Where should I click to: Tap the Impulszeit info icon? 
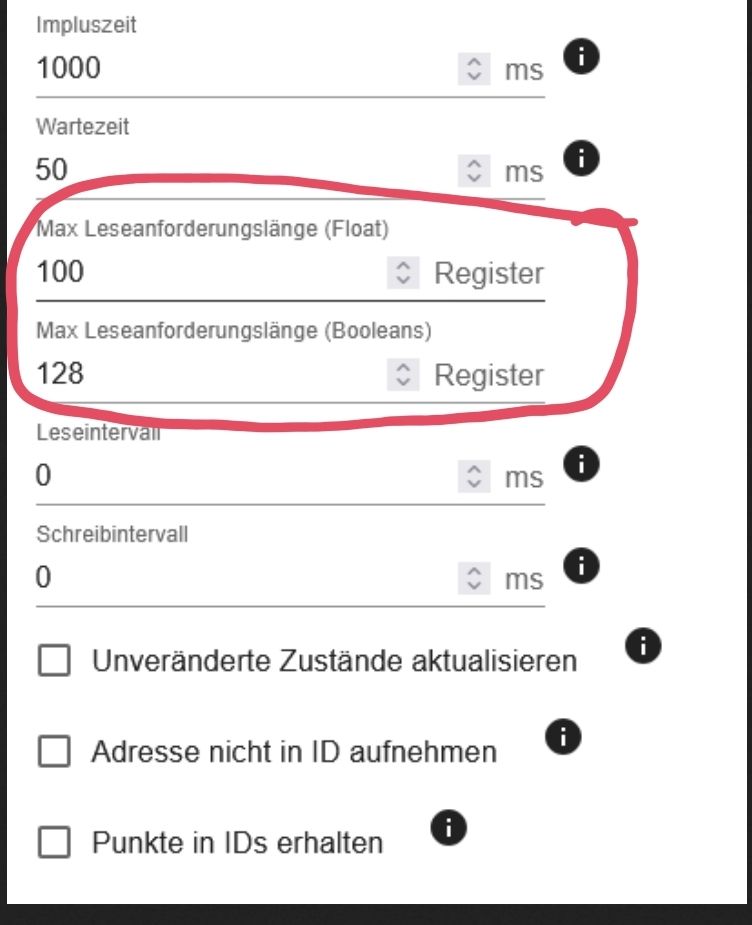point(582,56)
